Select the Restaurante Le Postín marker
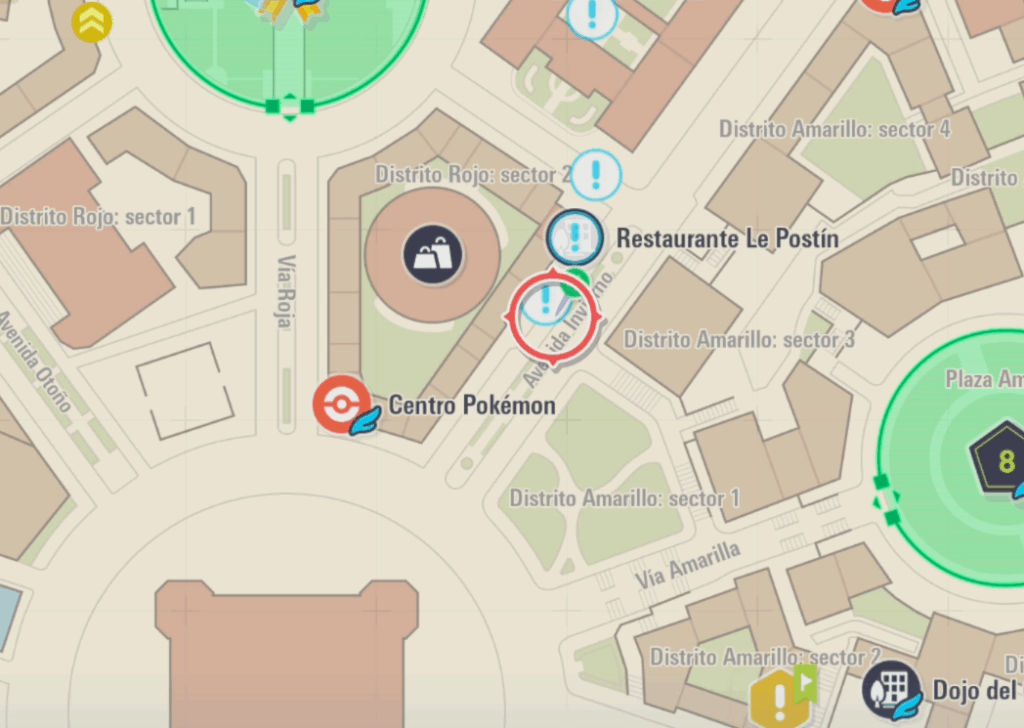1024x728 pixels. coord(575,238)
